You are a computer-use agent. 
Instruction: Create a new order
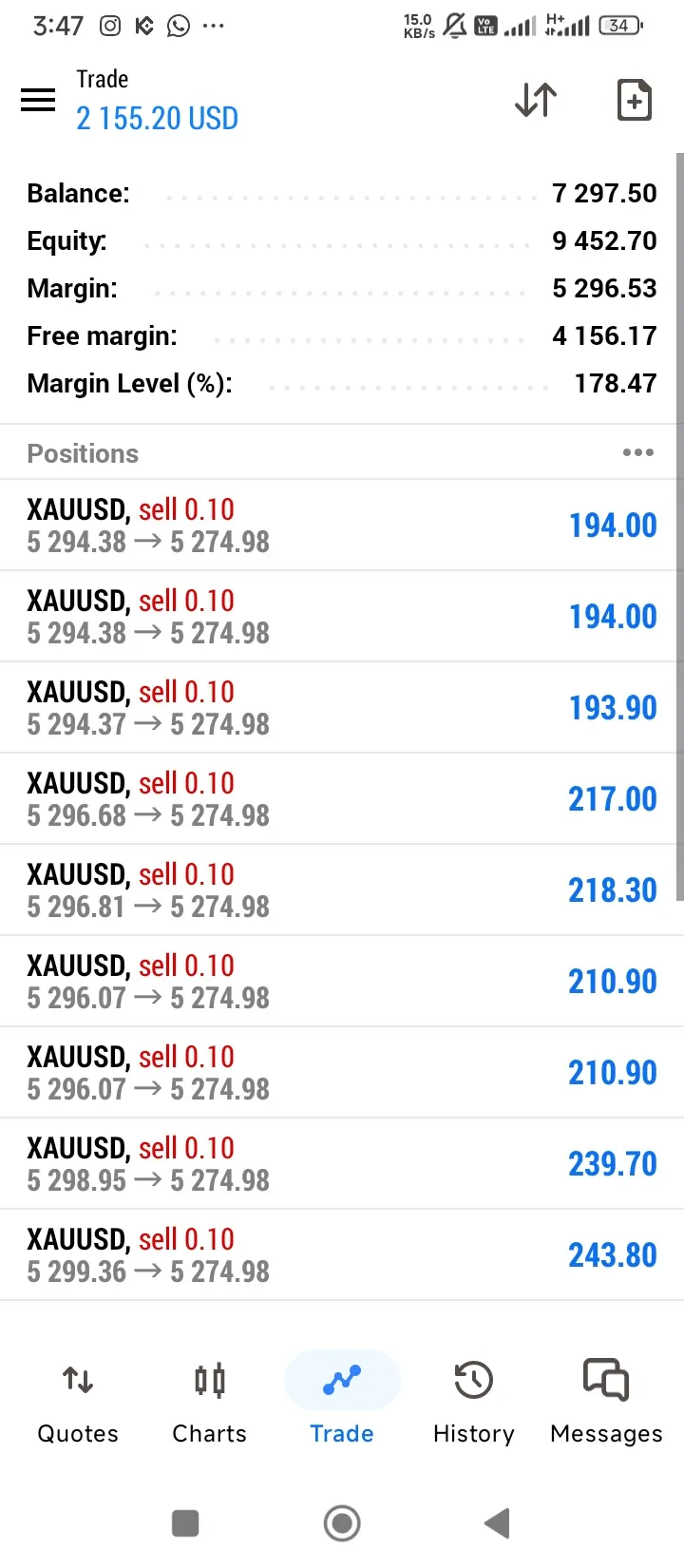[634, 100]
